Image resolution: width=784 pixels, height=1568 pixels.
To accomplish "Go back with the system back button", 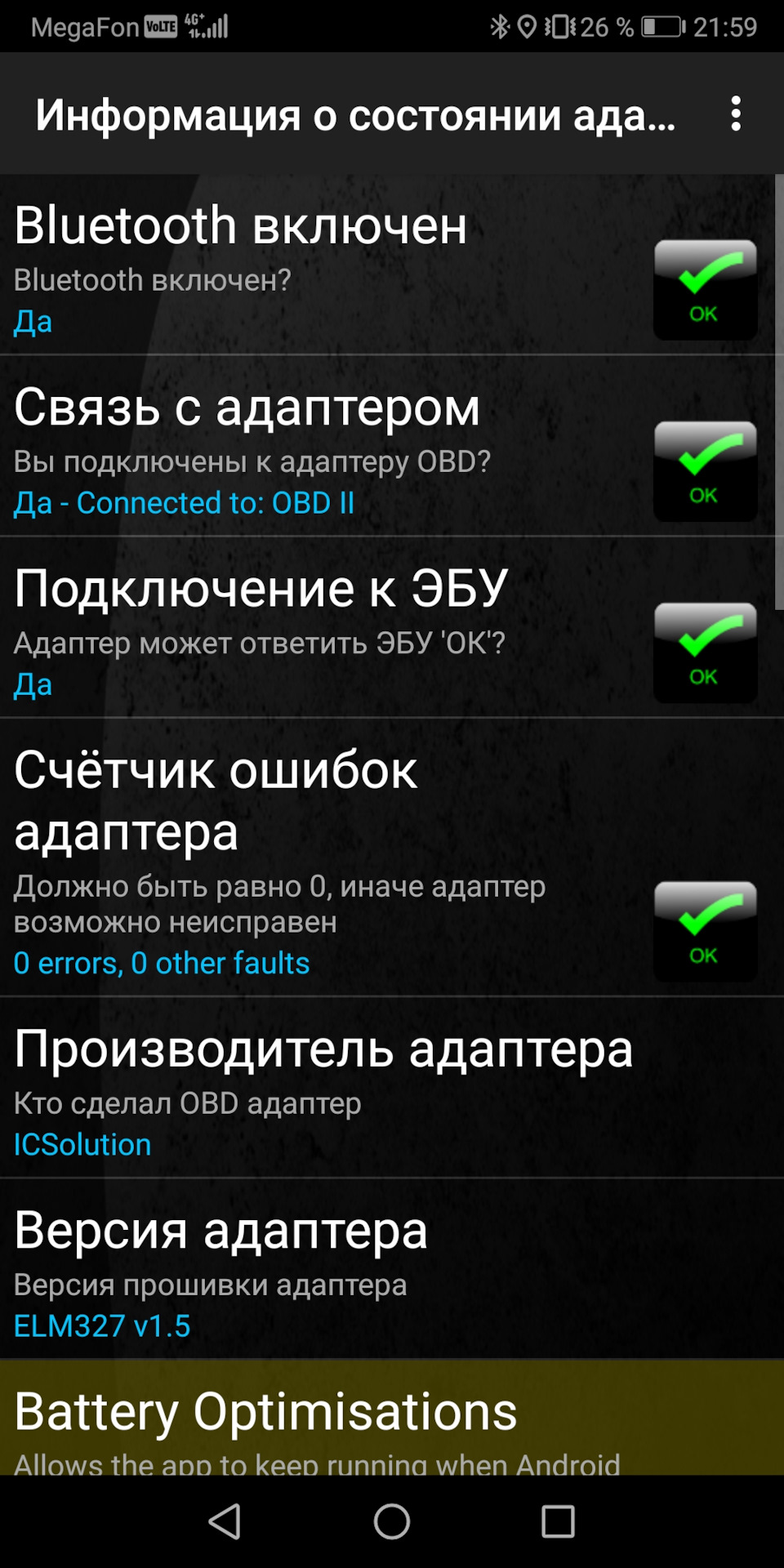I will [x=225, y=1521].
